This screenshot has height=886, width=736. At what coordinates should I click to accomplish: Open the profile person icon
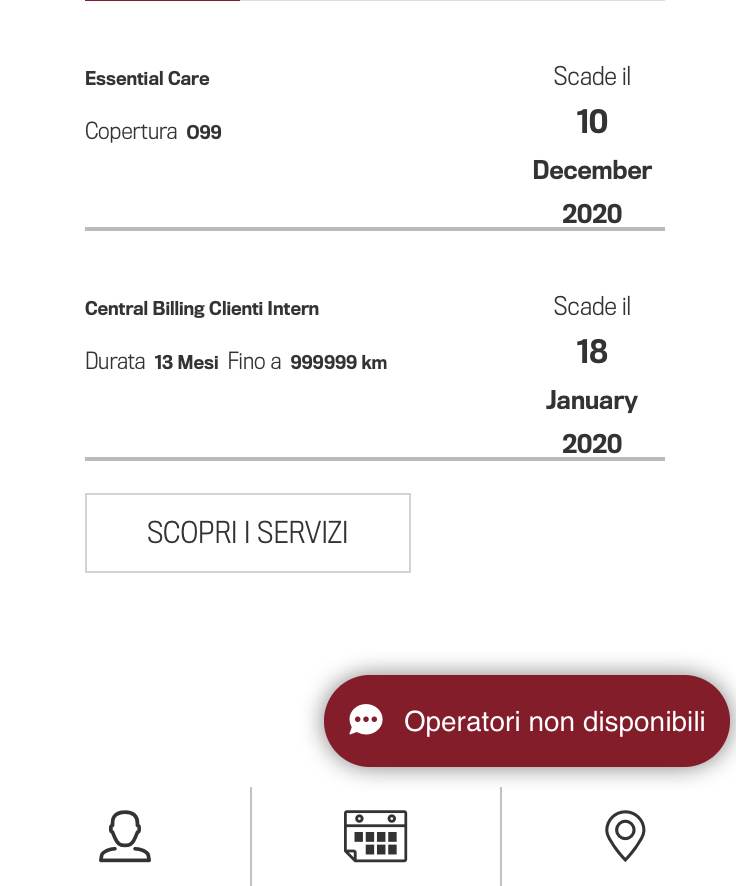tap(125, 836)
